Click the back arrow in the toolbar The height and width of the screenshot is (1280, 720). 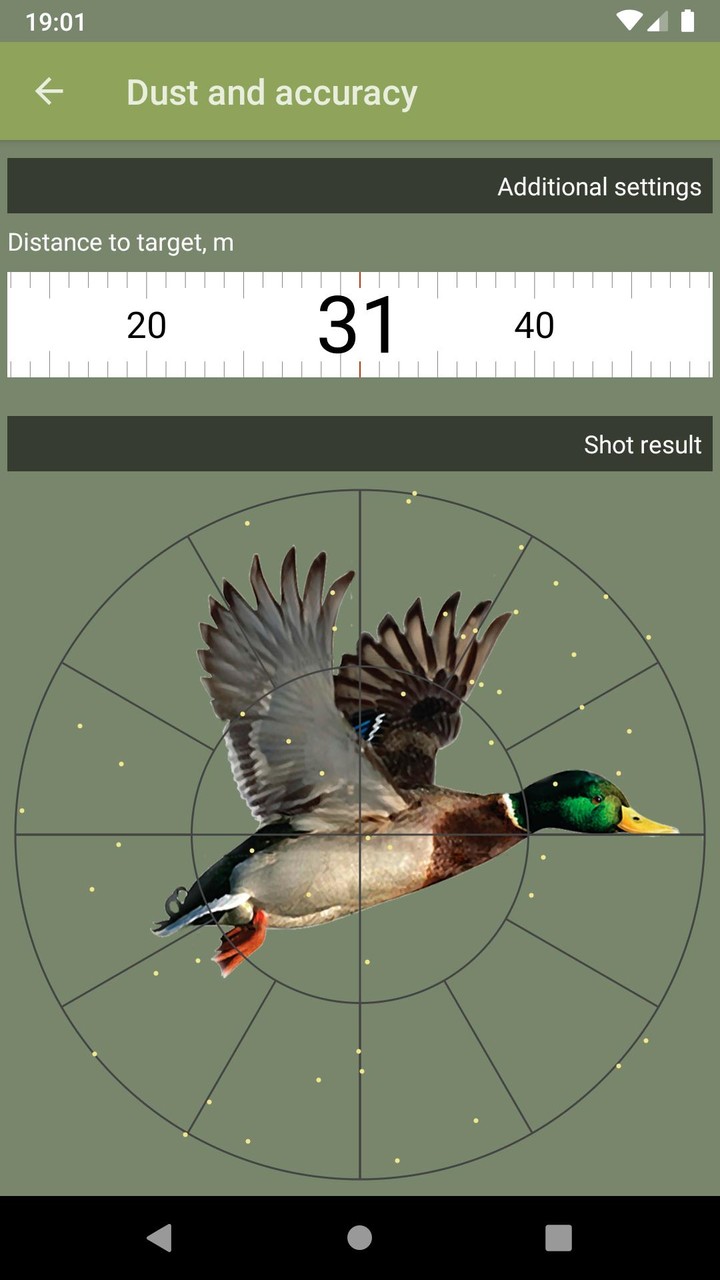click(48, 91)
